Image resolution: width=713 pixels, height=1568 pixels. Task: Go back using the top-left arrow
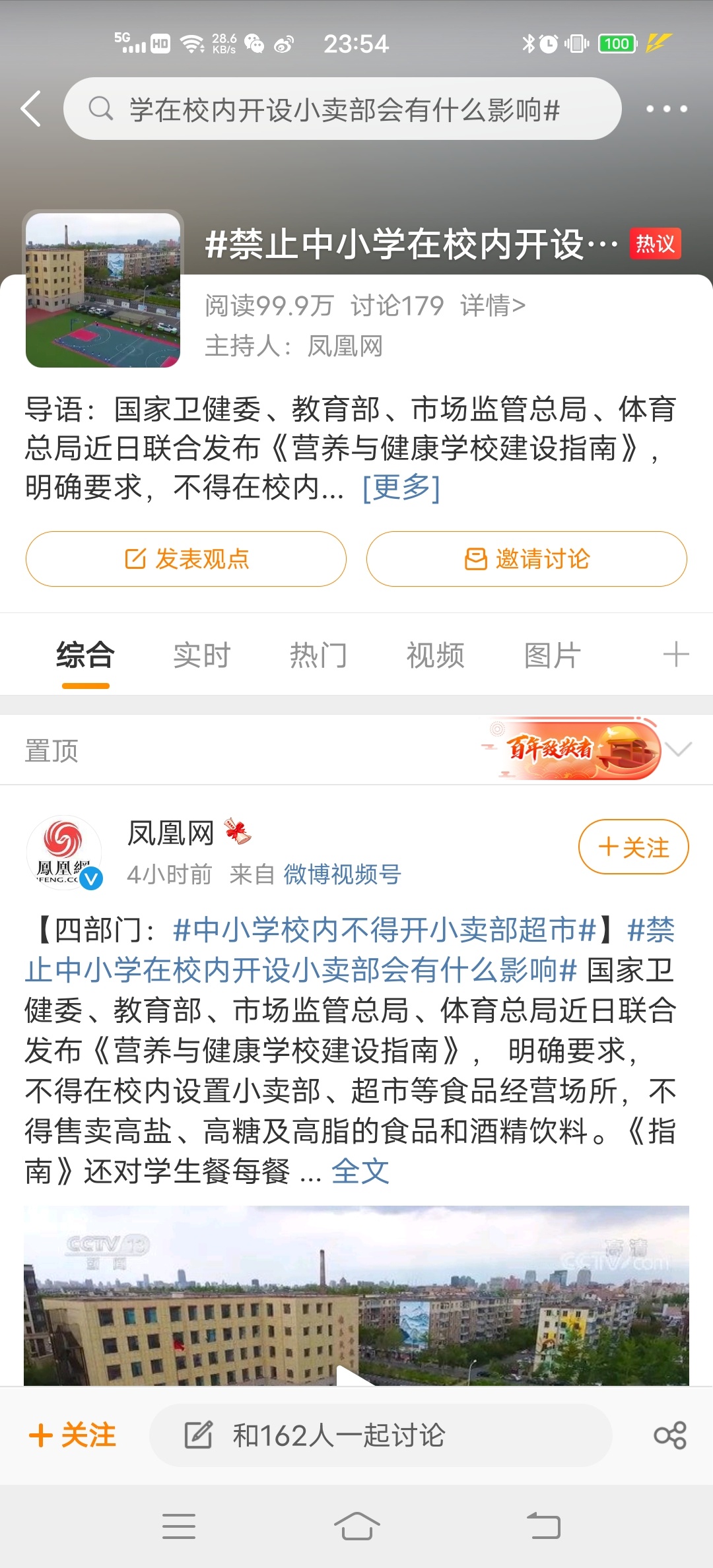coord(31,108)
